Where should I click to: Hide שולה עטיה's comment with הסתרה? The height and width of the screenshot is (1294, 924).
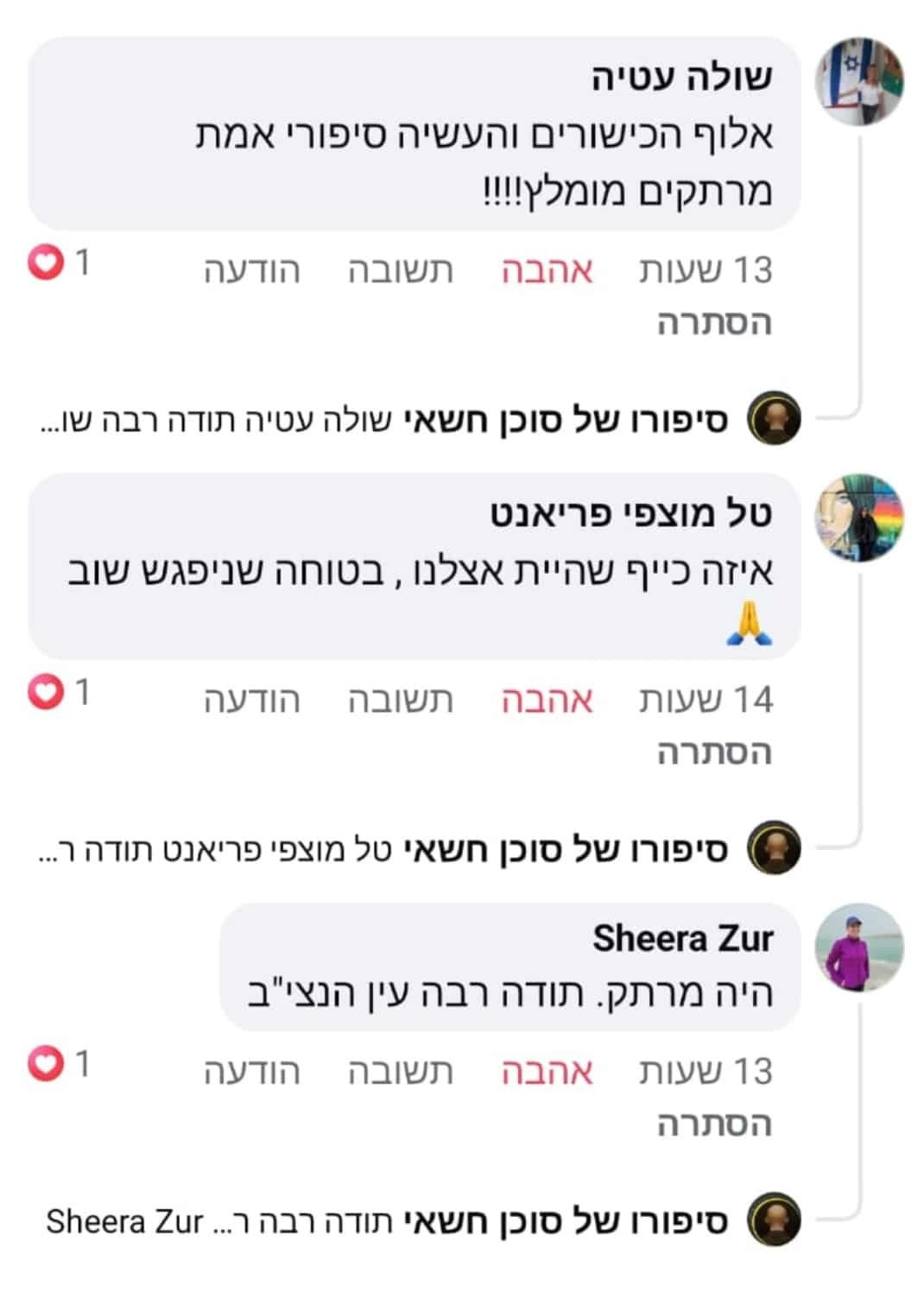pyautogui.click(x=714, y=324)
